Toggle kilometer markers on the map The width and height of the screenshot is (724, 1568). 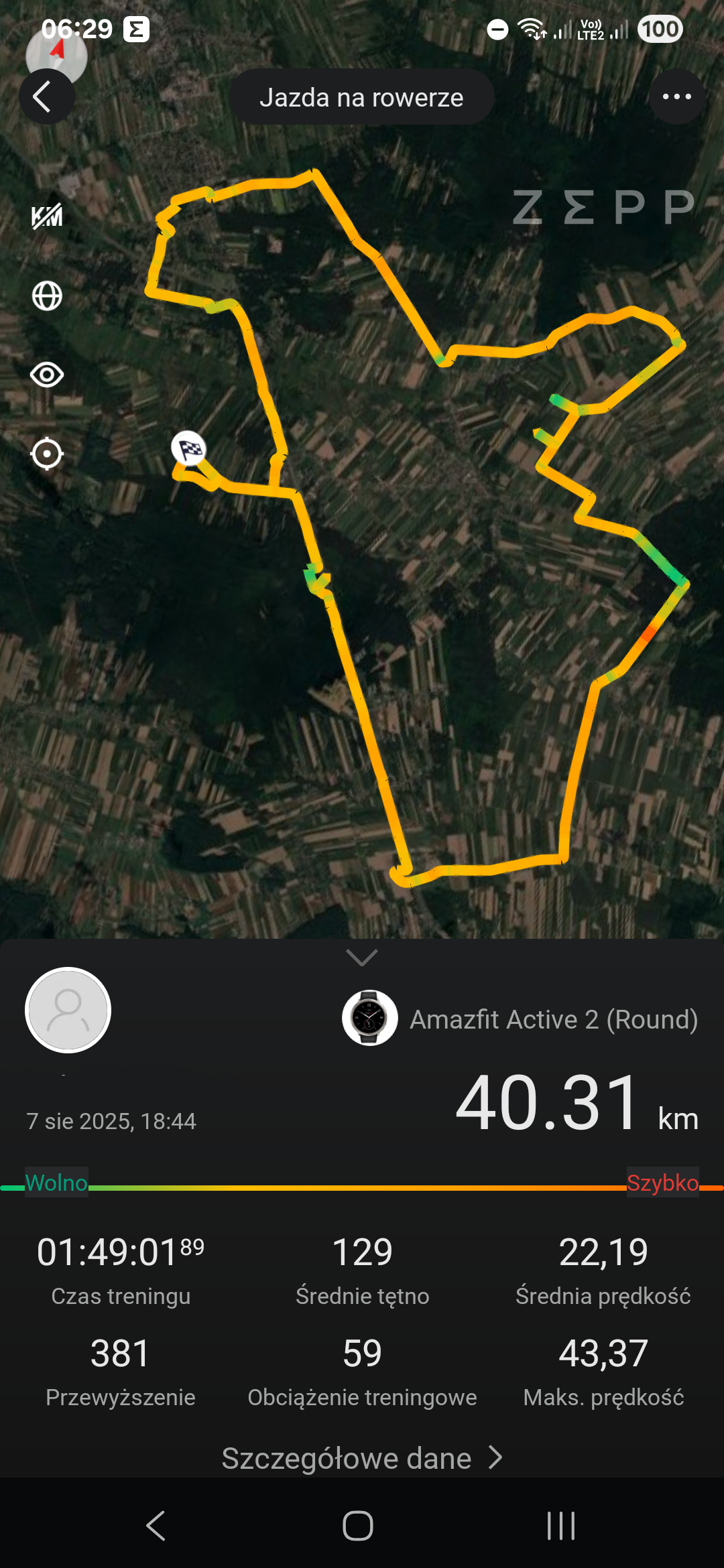click(47, 216)
